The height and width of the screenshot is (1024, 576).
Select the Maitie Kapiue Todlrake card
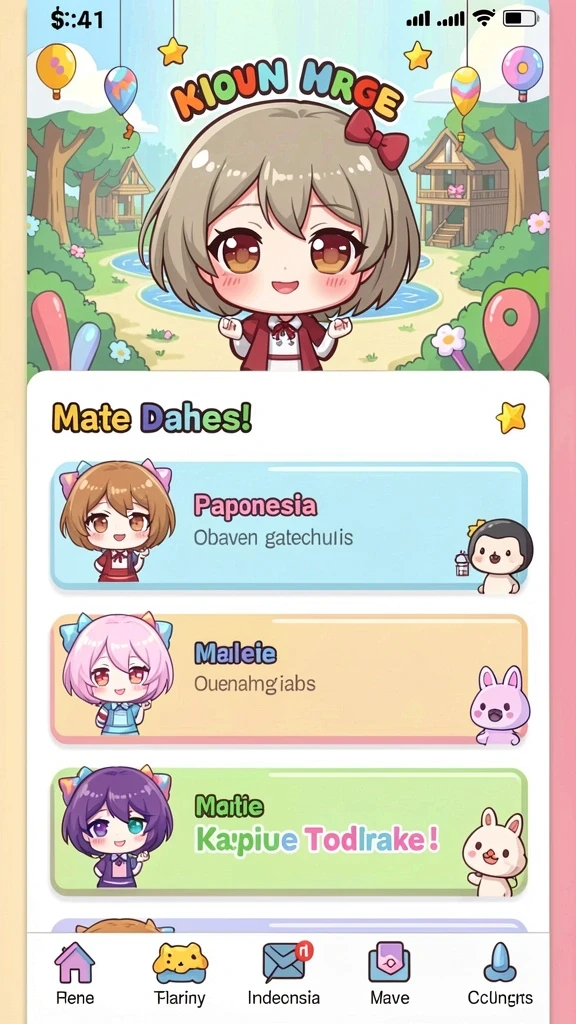(x=289, y=831)
